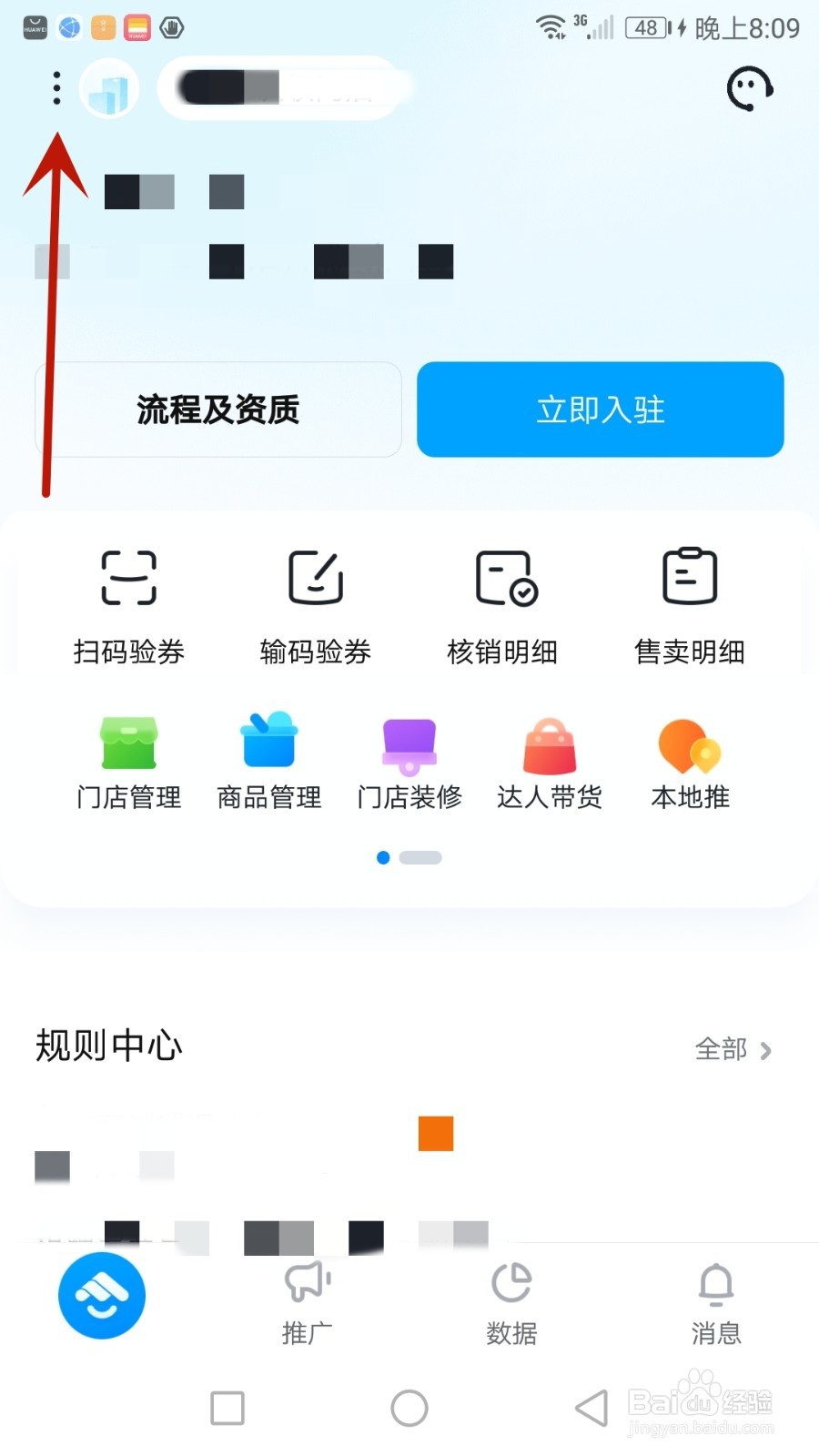819x1456 pixels.
Task: Open 门店装修
Action: [x=409, y=763]
